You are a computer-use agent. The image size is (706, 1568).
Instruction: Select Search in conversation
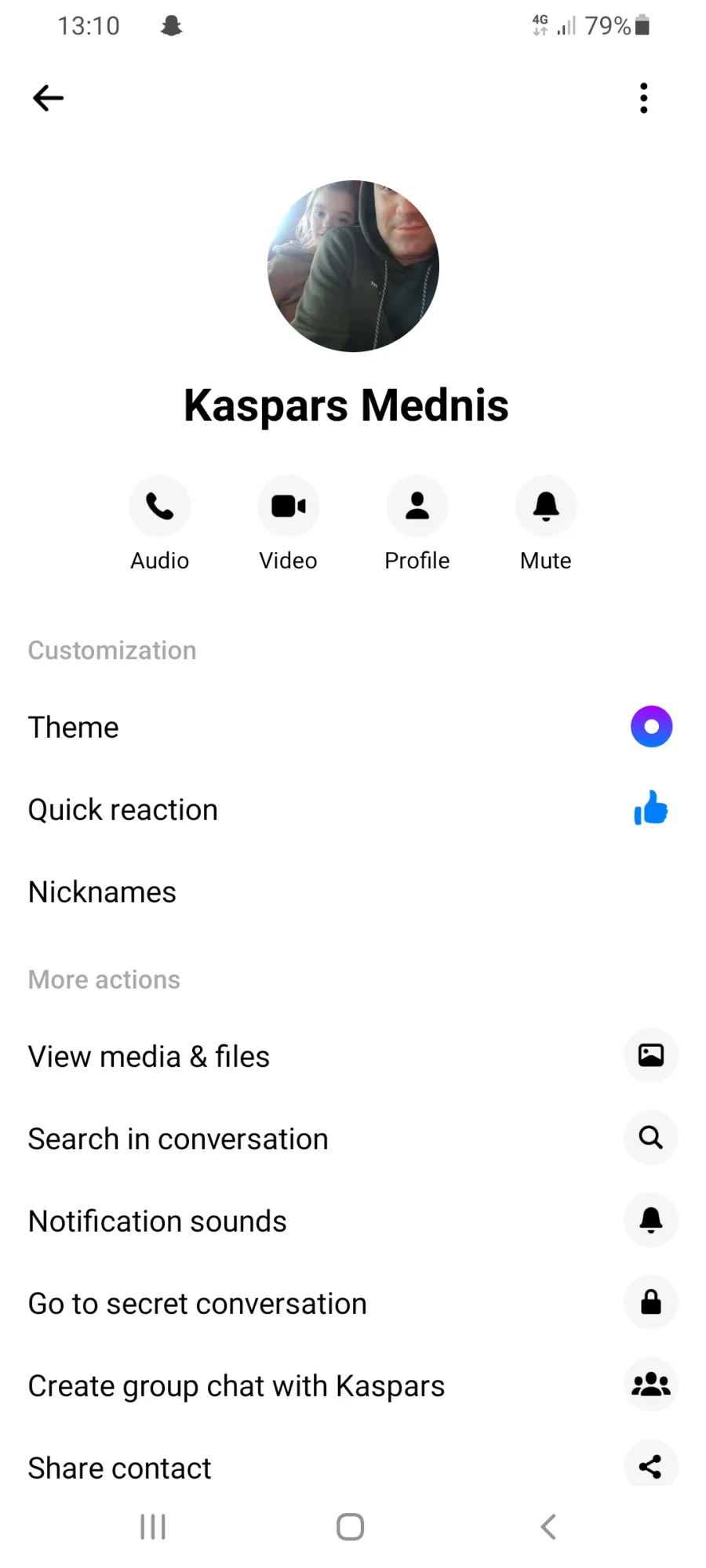(353, 1138)
